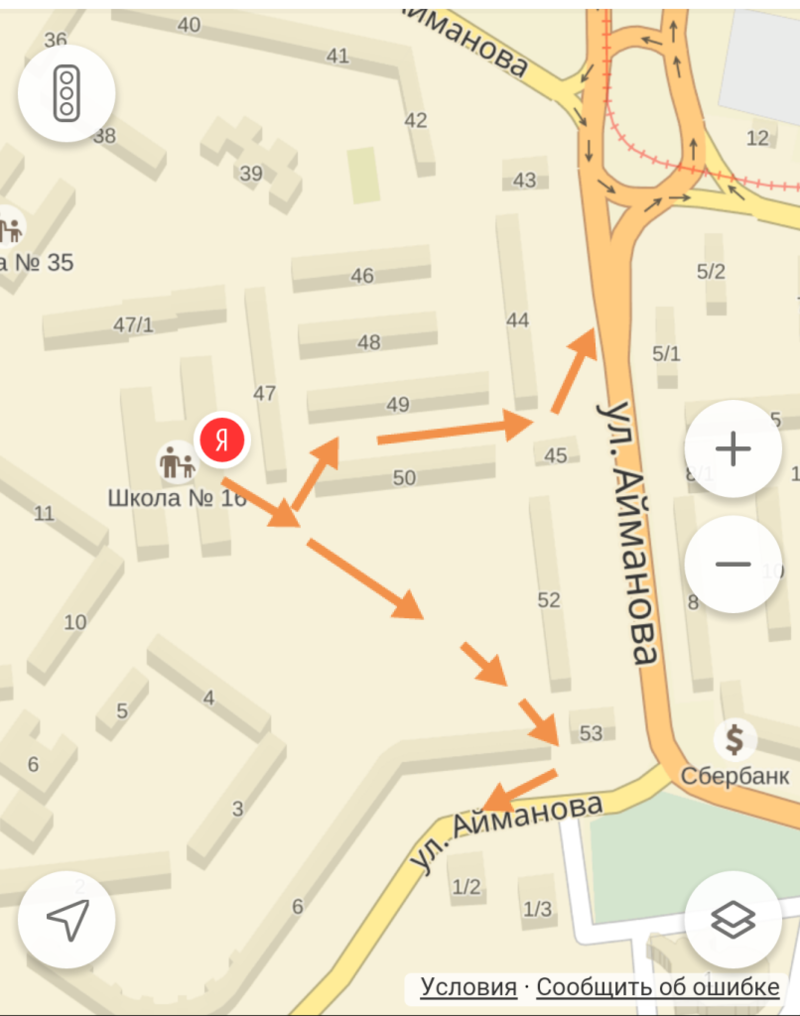This screenshot has width=800, height=1016.
Task: Toggle the traffic light layer button
Action: 67,93
